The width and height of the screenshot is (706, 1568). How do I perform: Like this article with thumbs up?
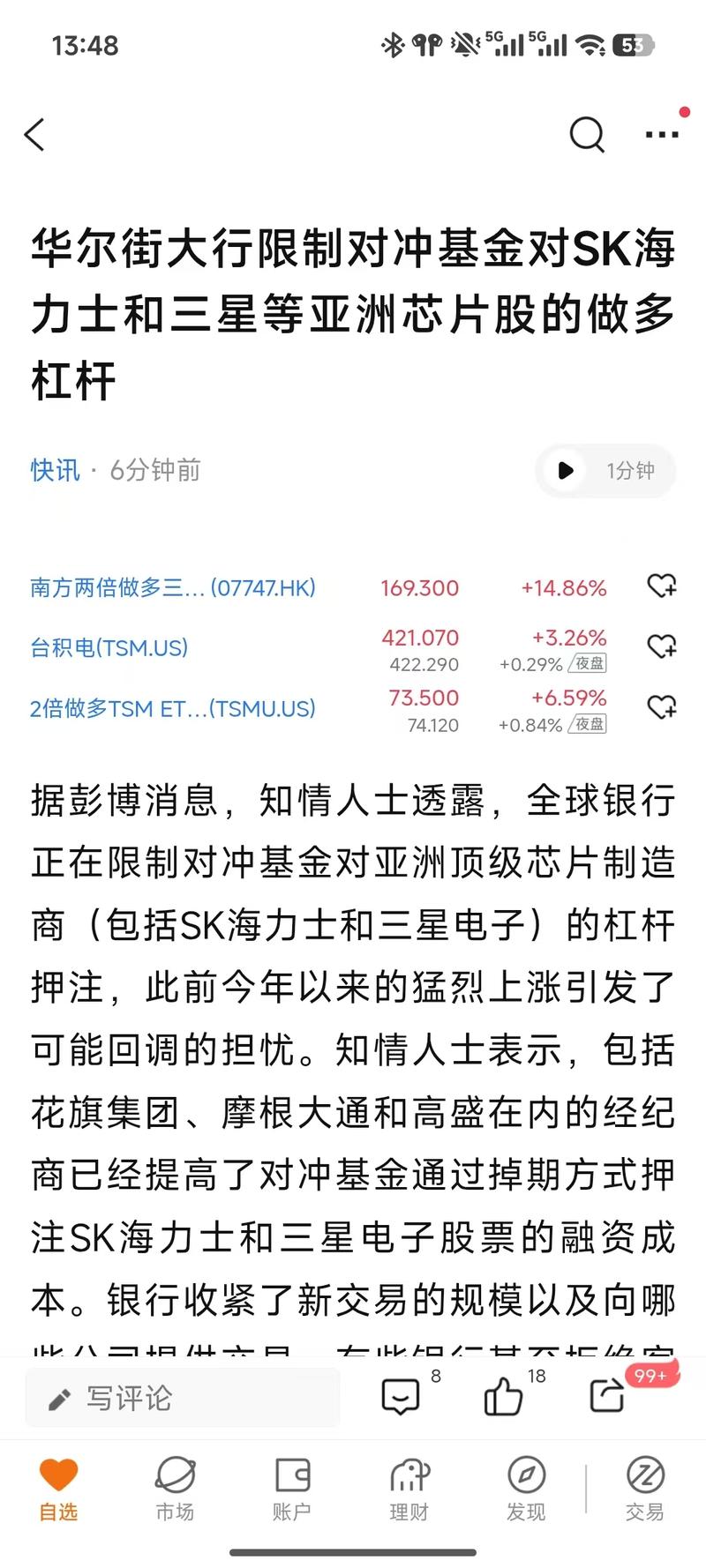[504, 1397]
